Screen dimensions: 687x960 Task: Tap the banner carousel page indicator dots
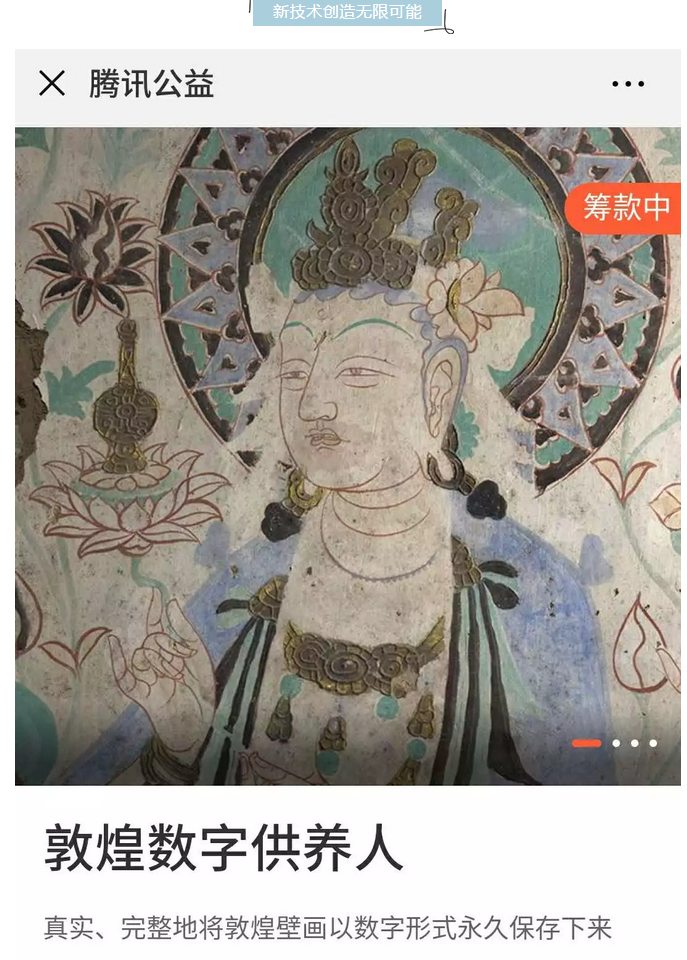(614, 743)
